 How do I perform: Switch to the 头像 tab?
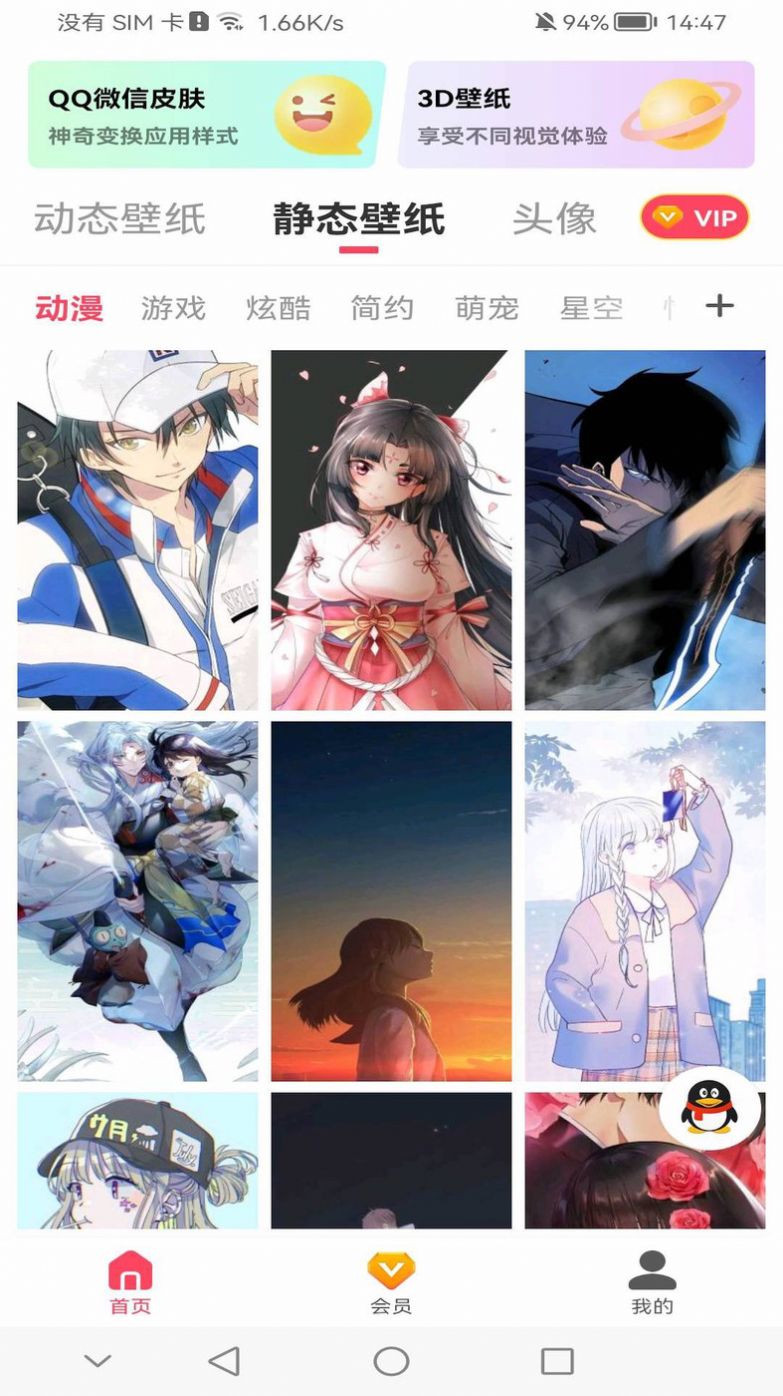click(x=554, y=219)
